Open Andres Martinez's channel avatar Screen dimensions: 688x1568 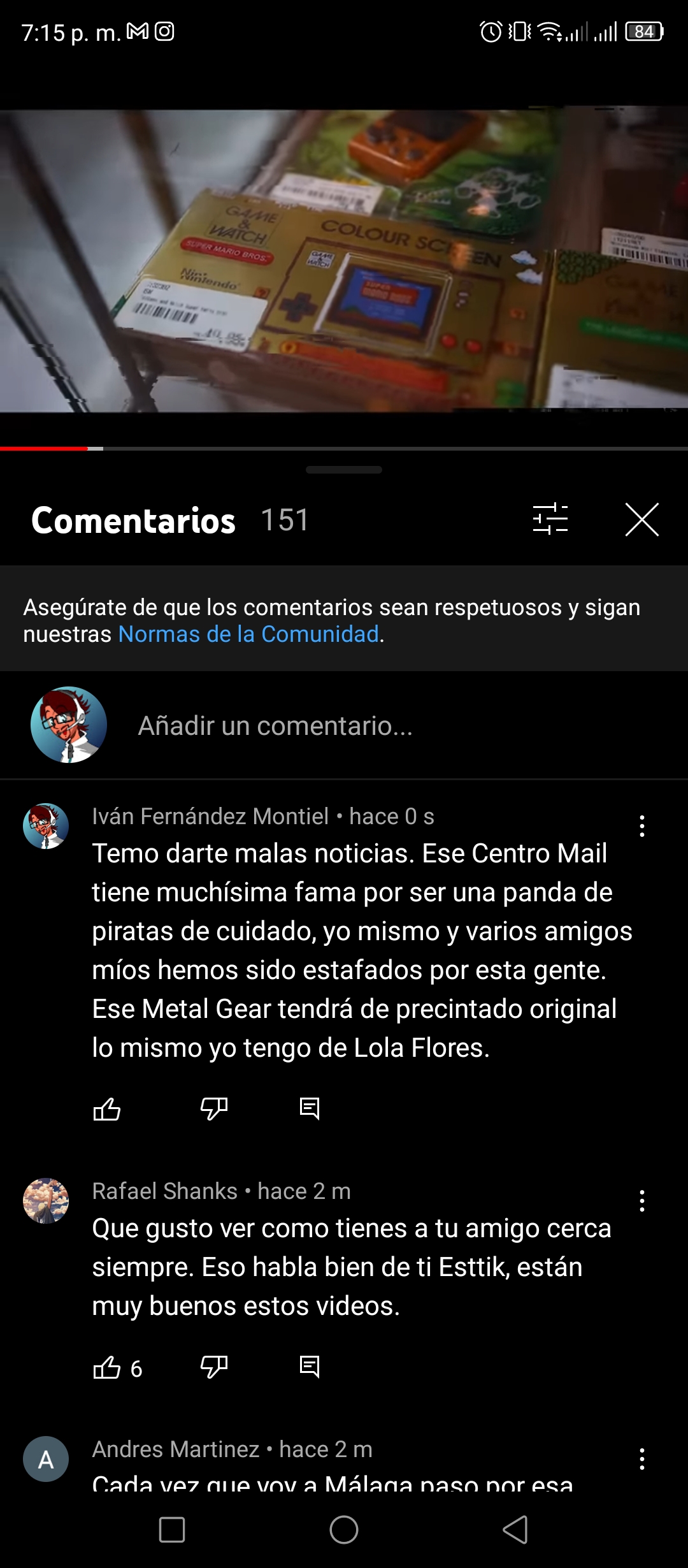pos(46,1459)
